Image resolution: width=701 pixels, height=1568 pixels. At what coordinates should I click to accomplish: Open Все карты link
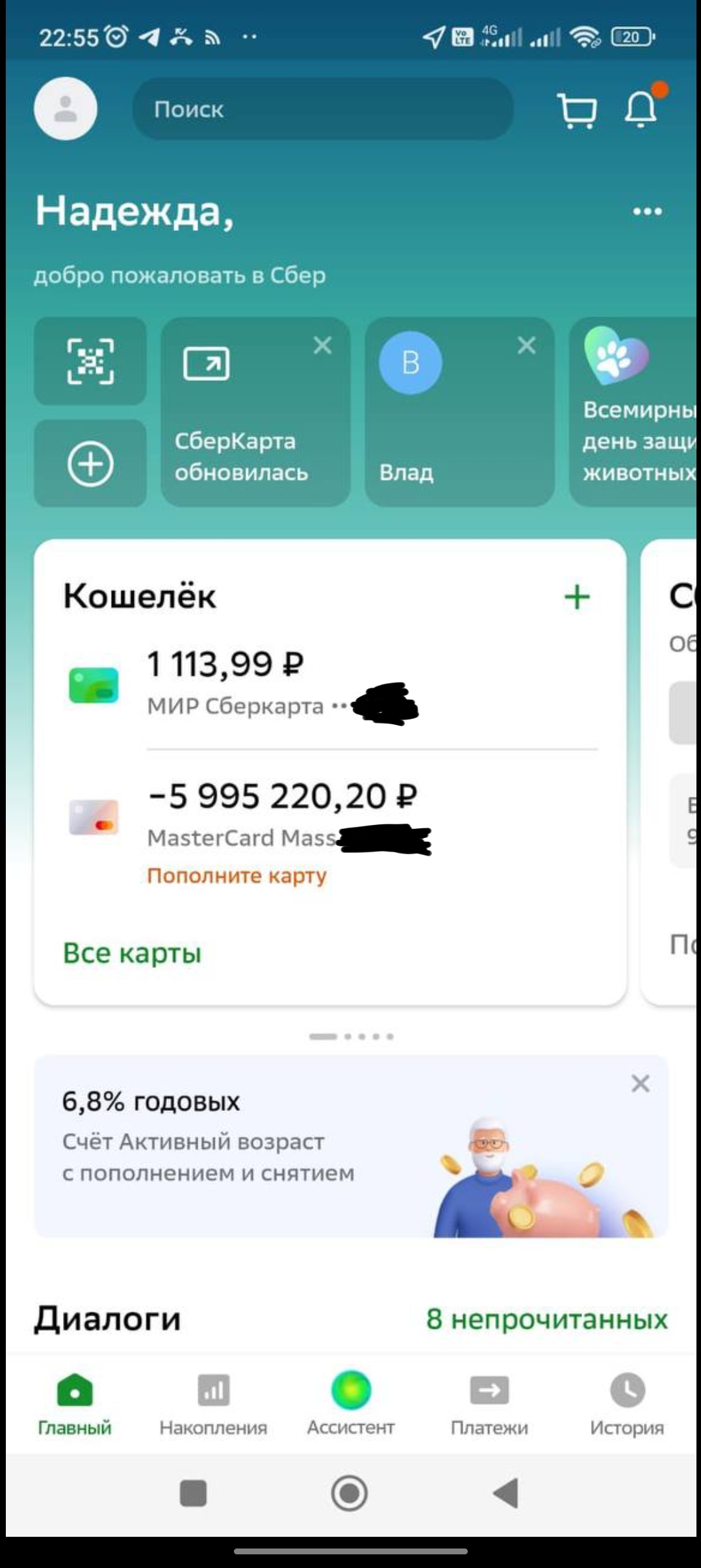pos(132,953)
